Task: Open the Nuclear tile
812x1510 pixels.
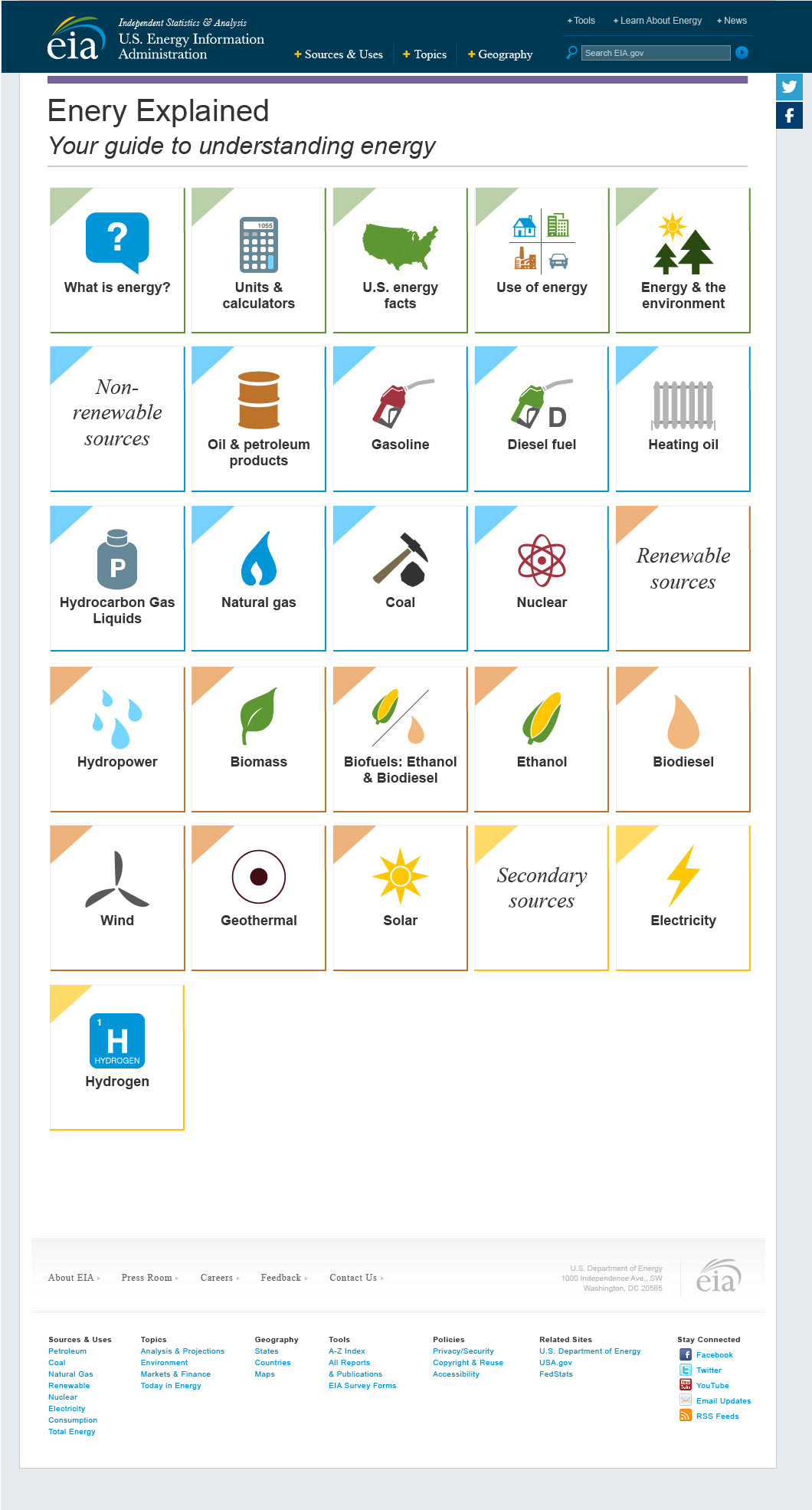Action: [542, 577]
